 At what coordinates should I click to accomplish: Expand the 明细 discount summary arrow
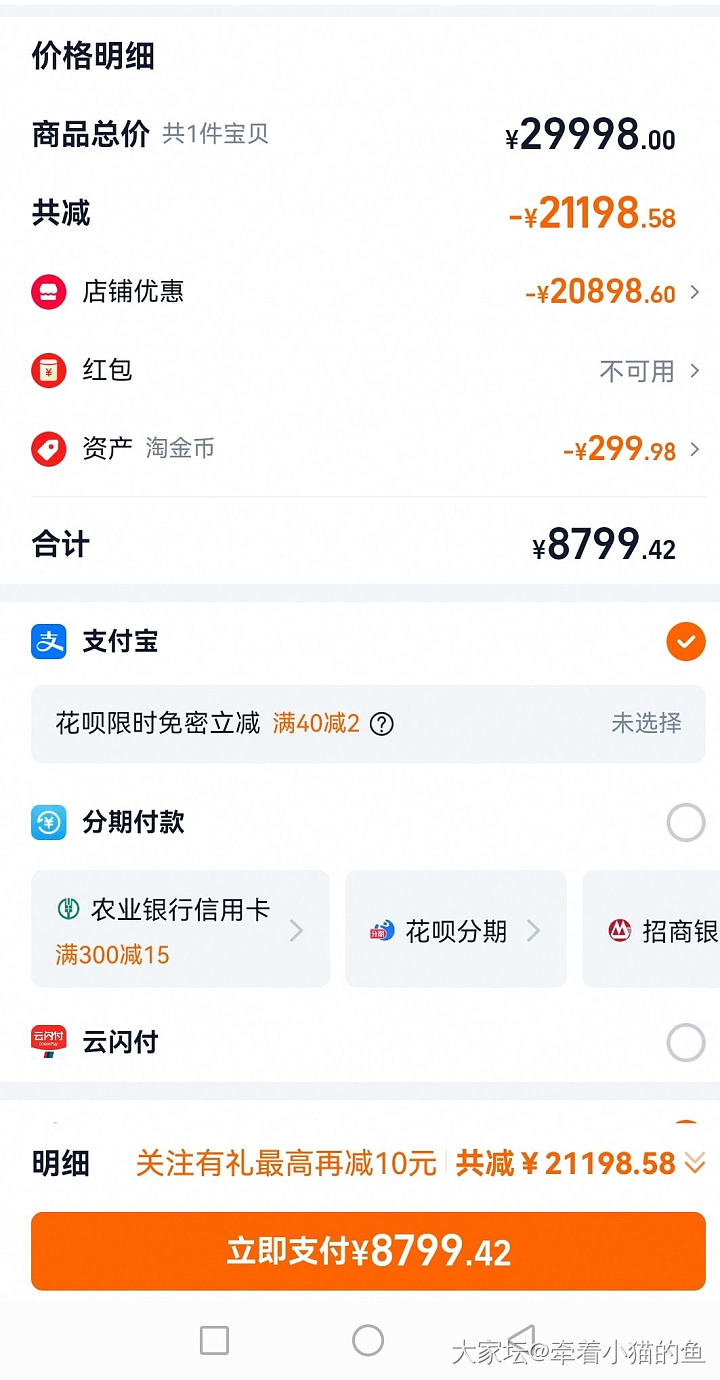pos(694,1163)
